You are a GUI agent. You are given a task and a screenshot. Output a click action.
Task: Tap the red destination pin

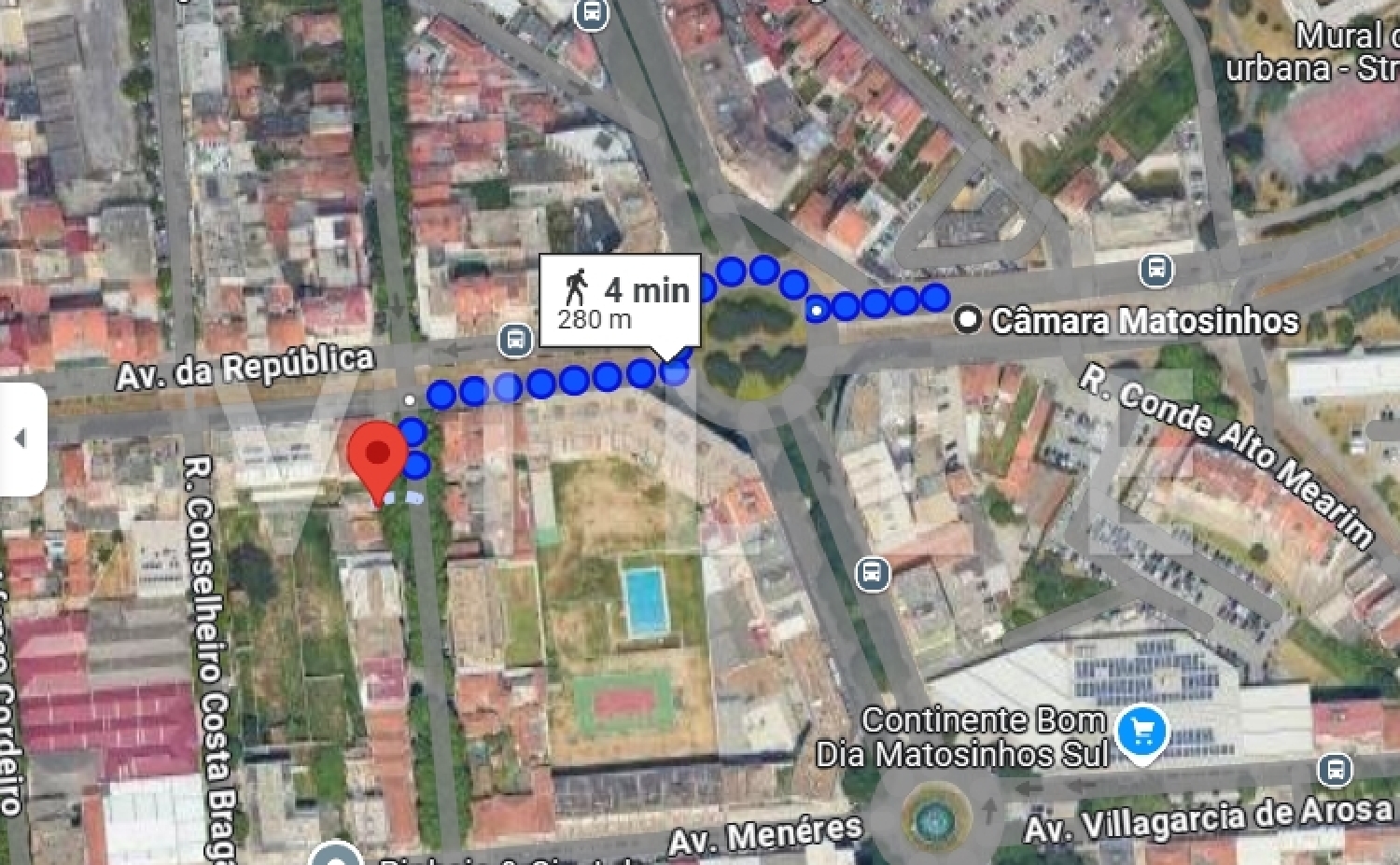[x=377, y=456]
